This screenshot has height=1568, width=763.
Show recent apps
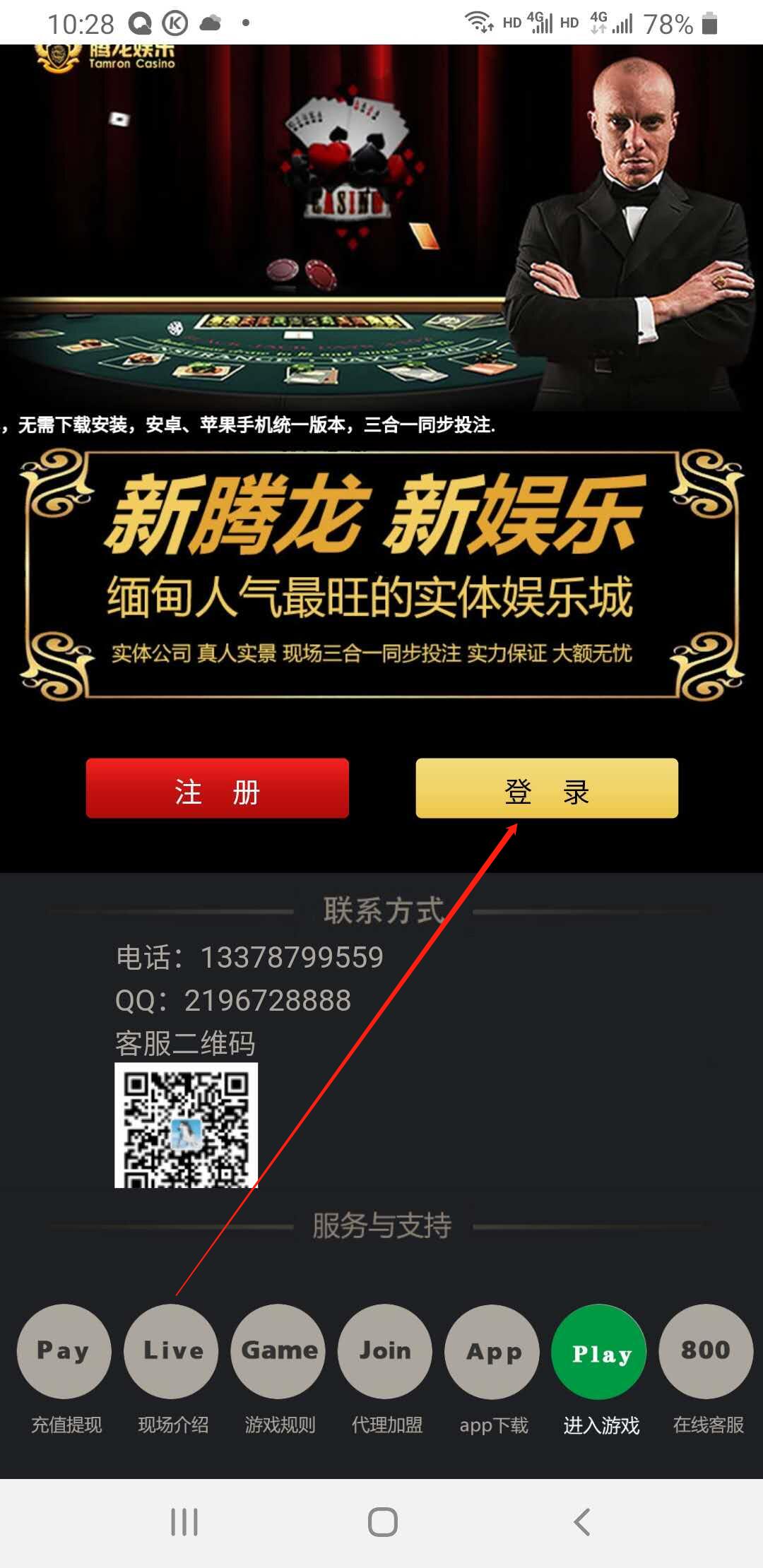coord(184,1522)
